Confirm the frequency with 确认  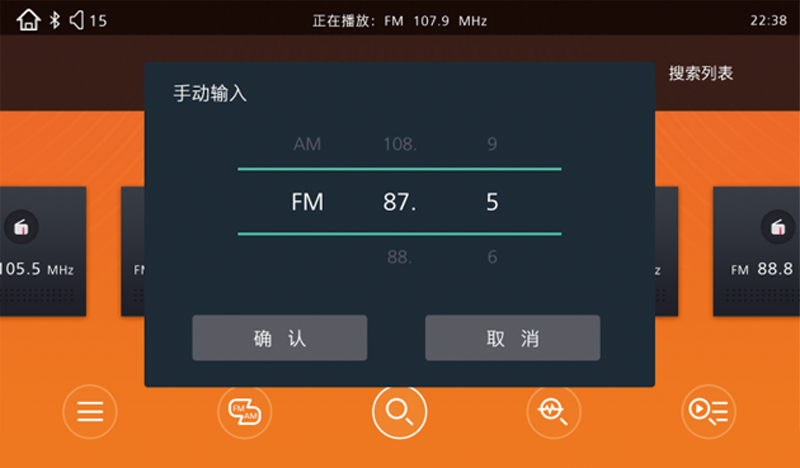(x=279, y=338)
